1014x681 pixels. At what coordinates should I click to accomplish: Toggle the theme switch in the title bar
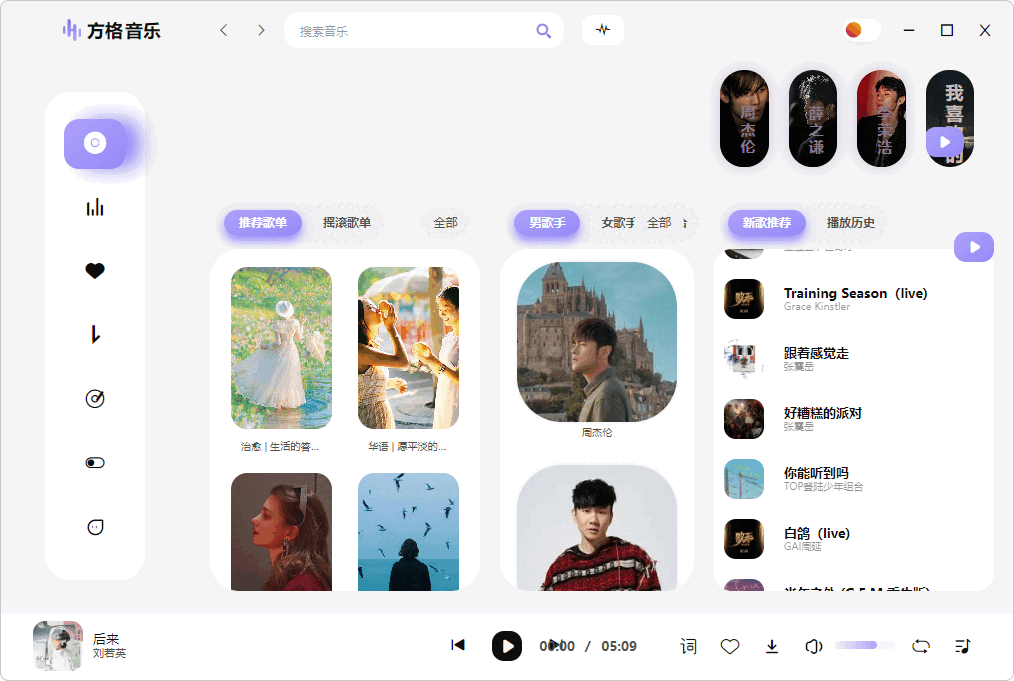point(862,30)
